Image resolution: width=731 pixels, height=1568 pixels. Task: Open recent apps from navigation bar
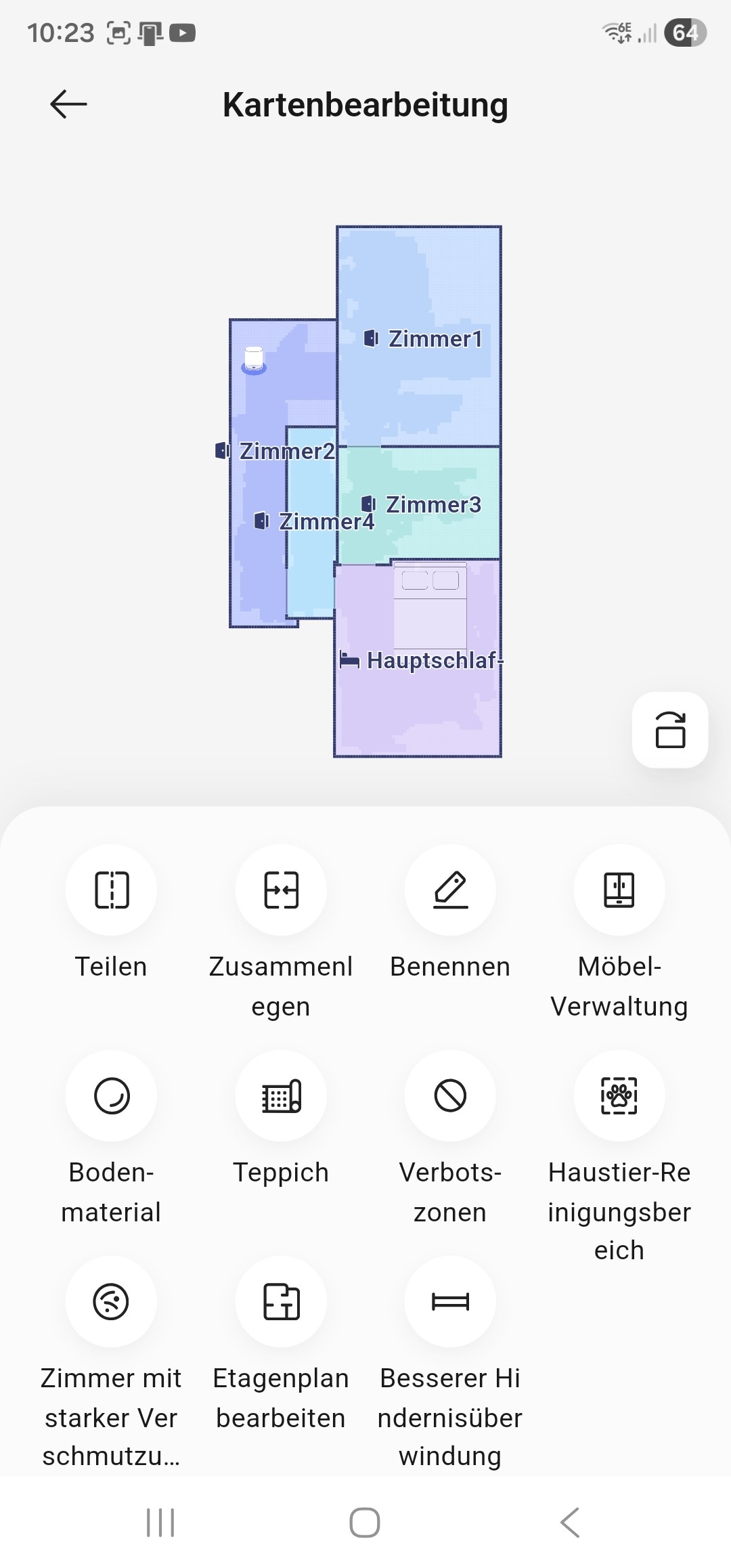[x=160, y=1523]
